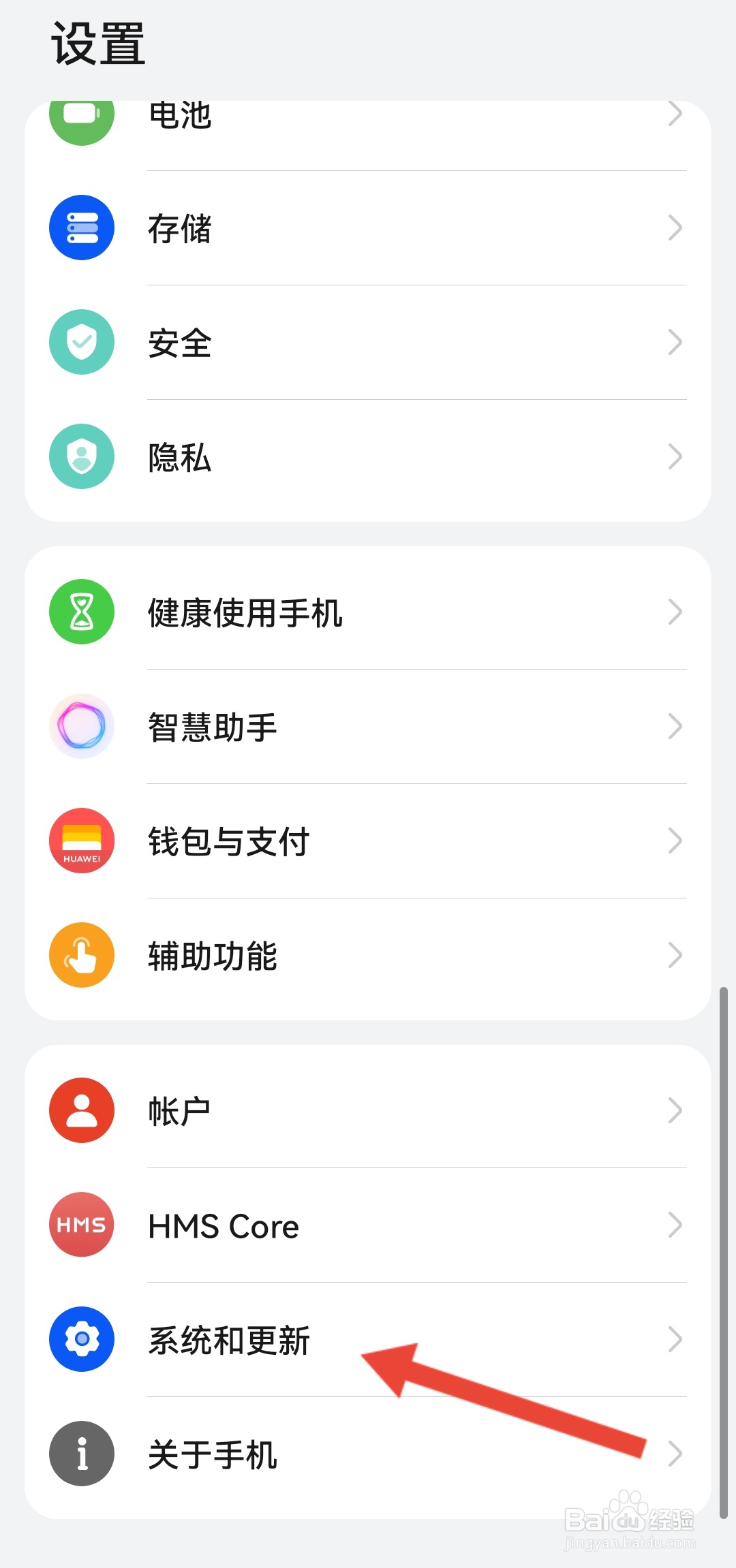Open 存储 storage settings
Image resolution: width=736 pixels, height=1568 pixels.
click(x=368, y=228)
